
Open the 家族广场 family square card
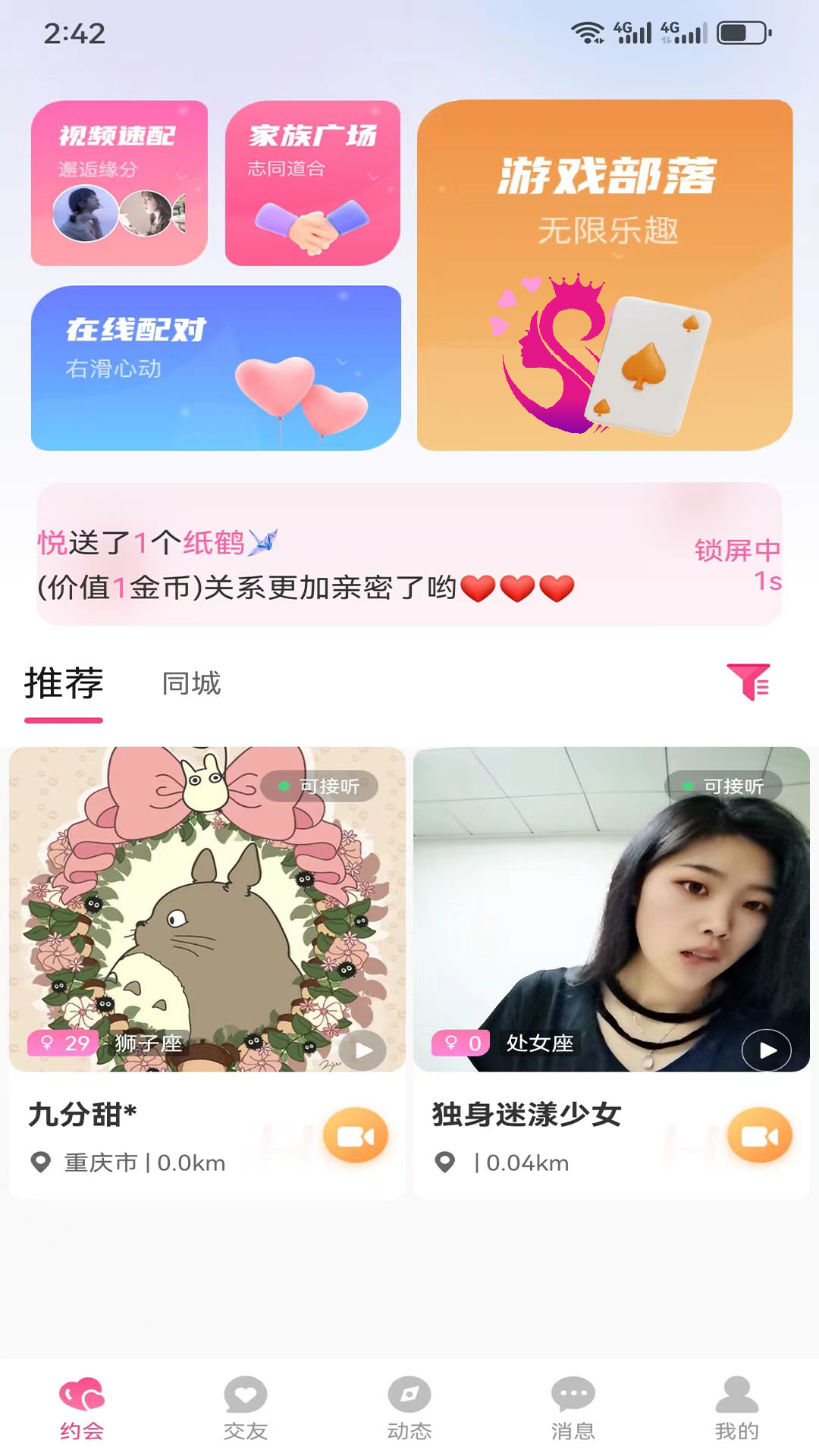coord(312,183)
